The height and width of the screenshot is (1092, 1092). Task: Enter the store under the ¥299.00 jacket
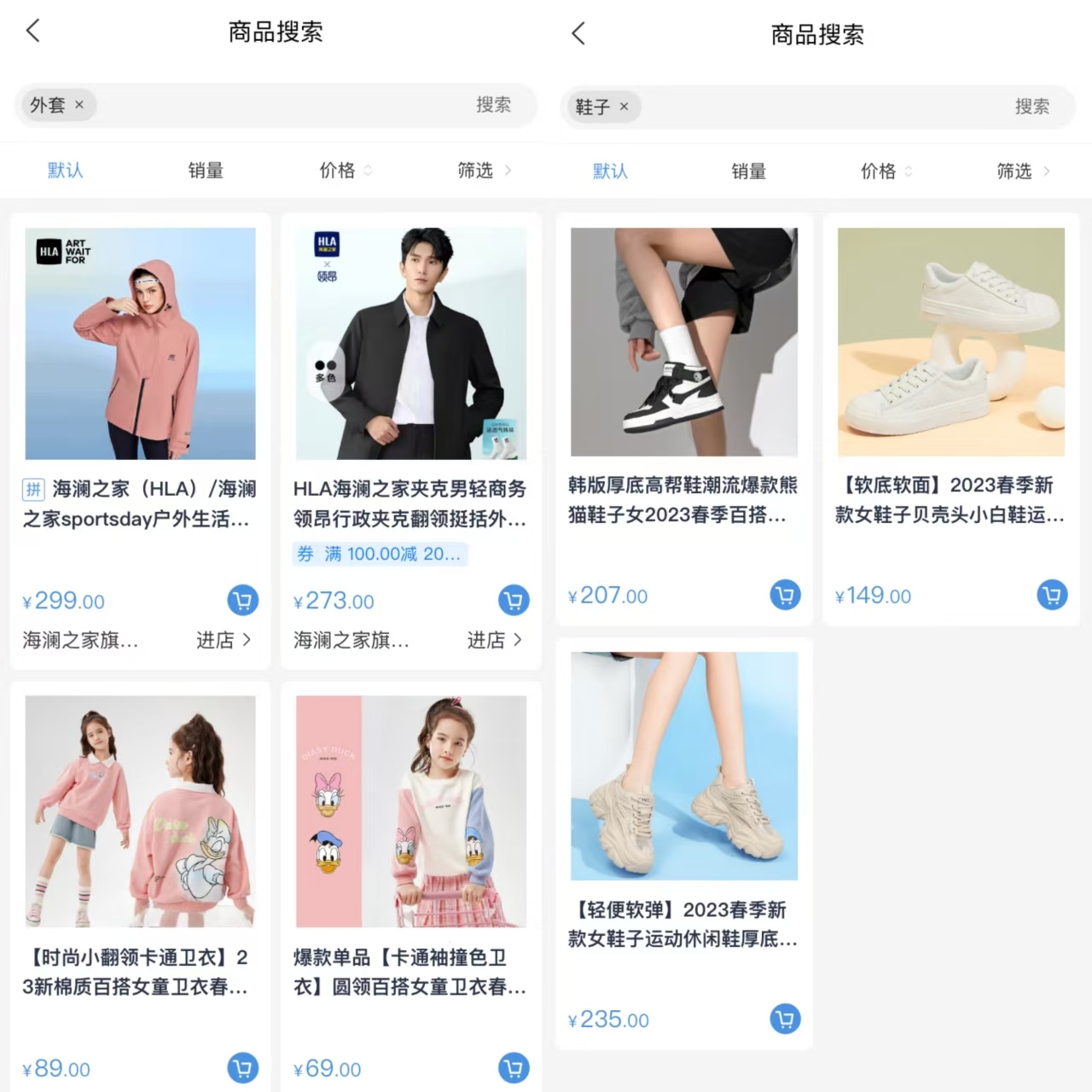pyautogui.click(x=223, y=640)
